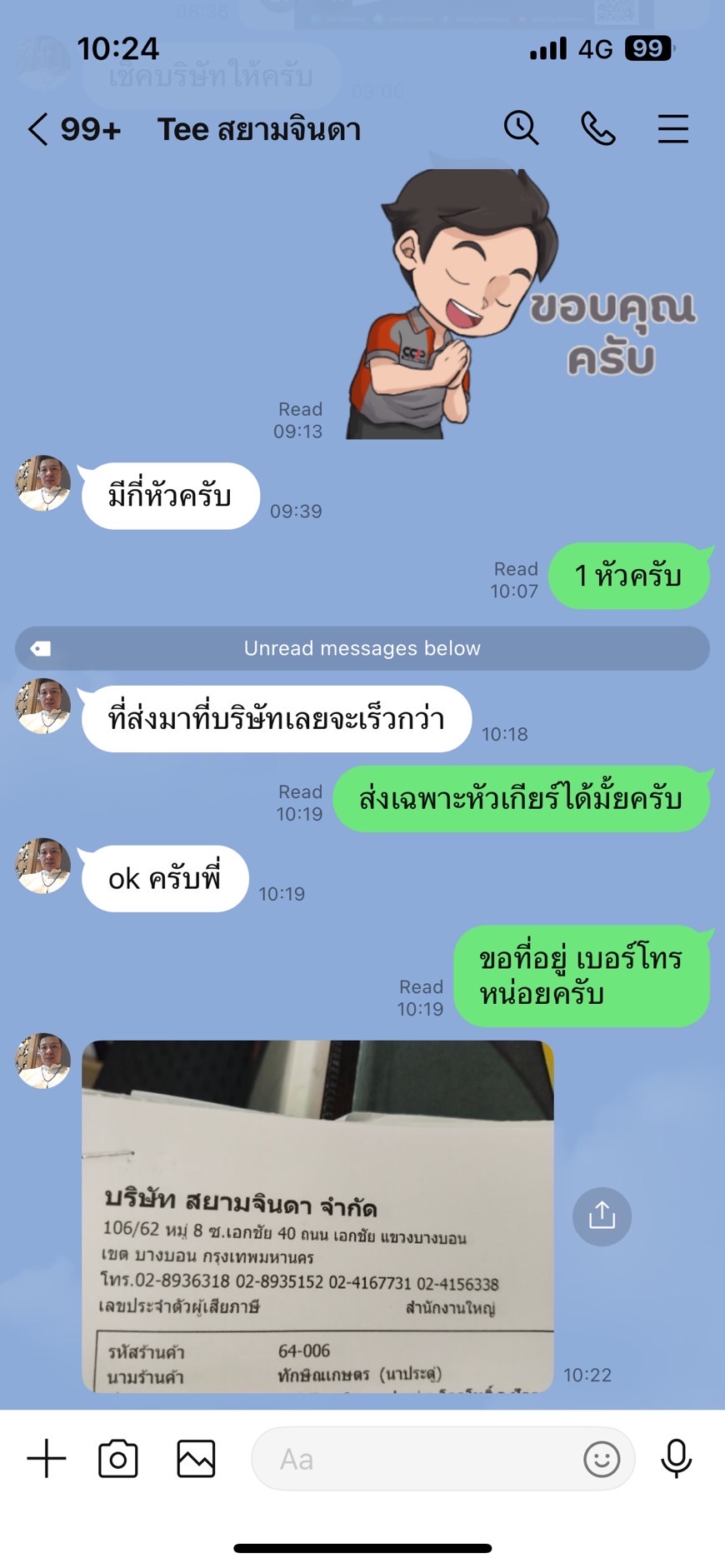725x1568 pixels.
Task: Search within this chat
Action: coord(521,129)
